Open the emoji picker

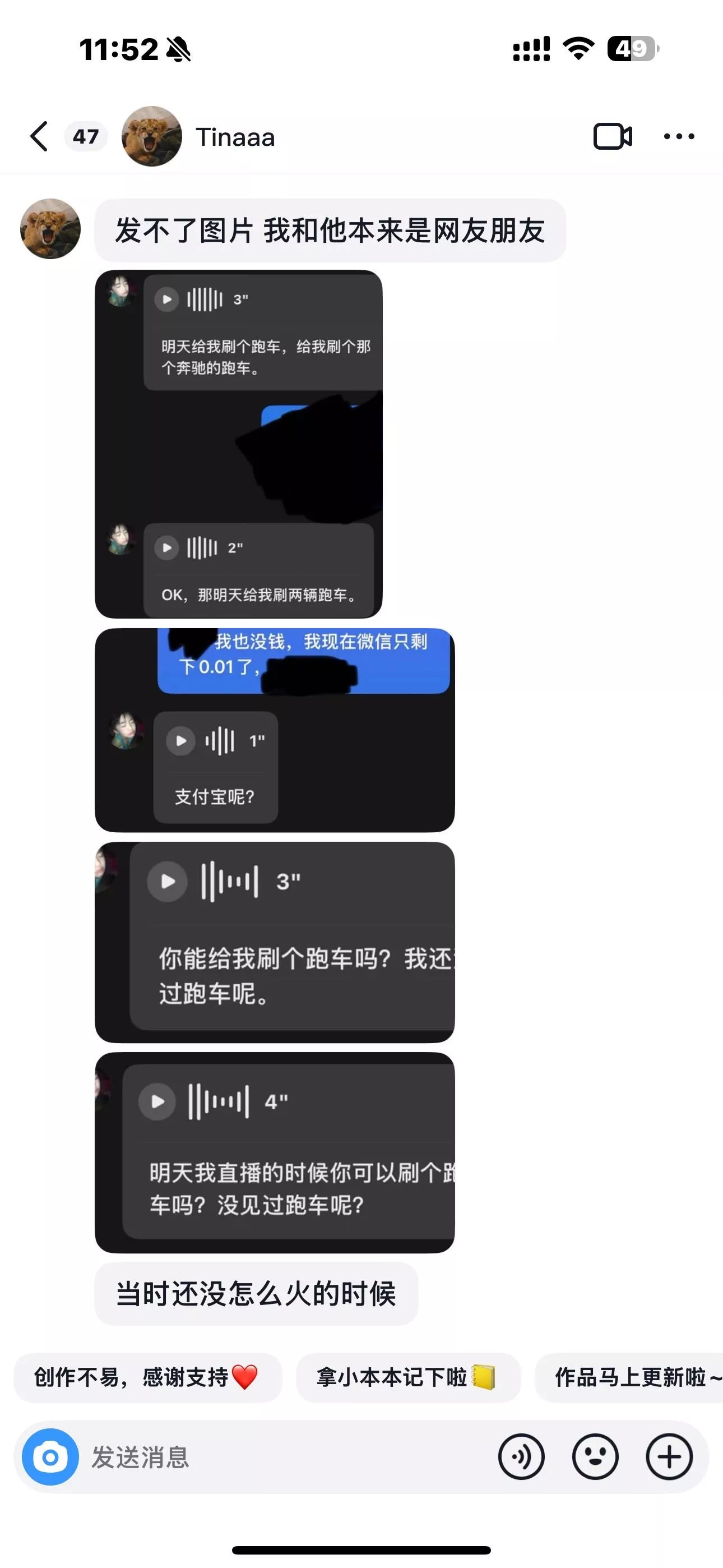tap(595, 1456)
